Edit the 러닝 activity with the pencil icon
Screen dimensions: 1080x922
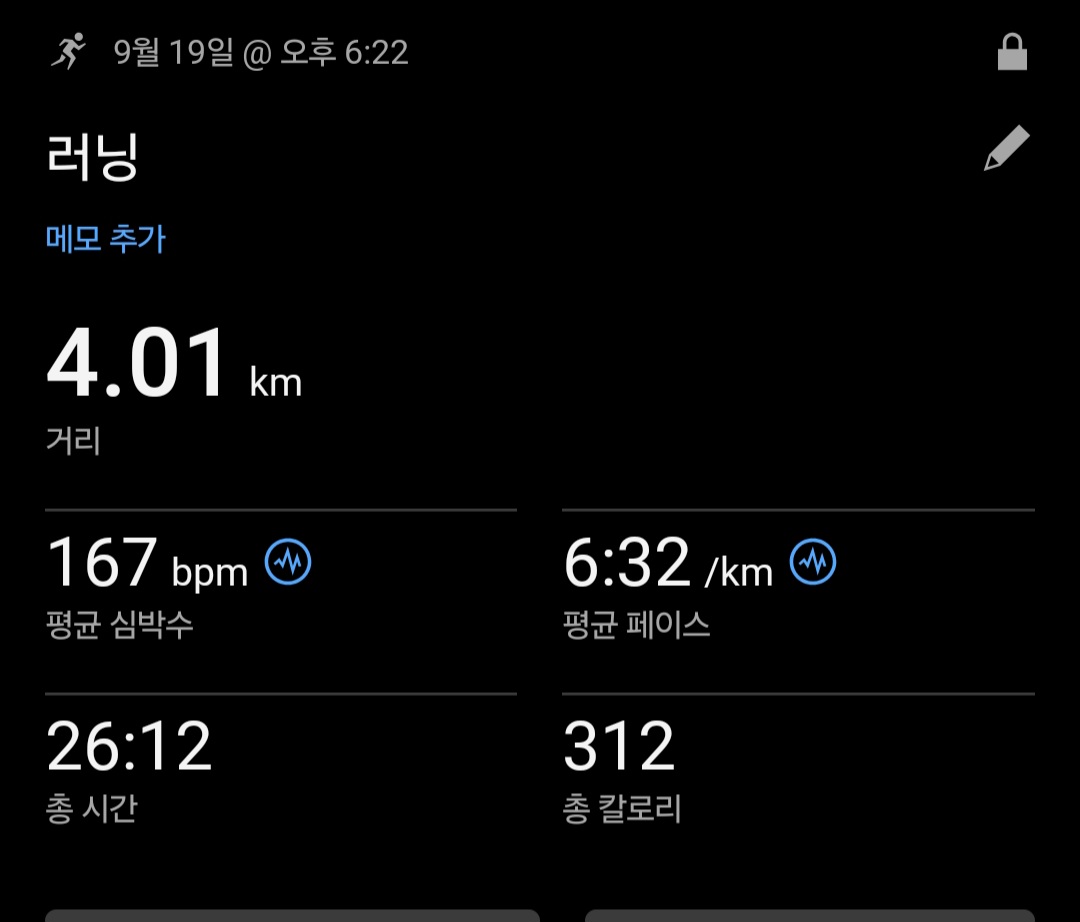point(1006,149)
